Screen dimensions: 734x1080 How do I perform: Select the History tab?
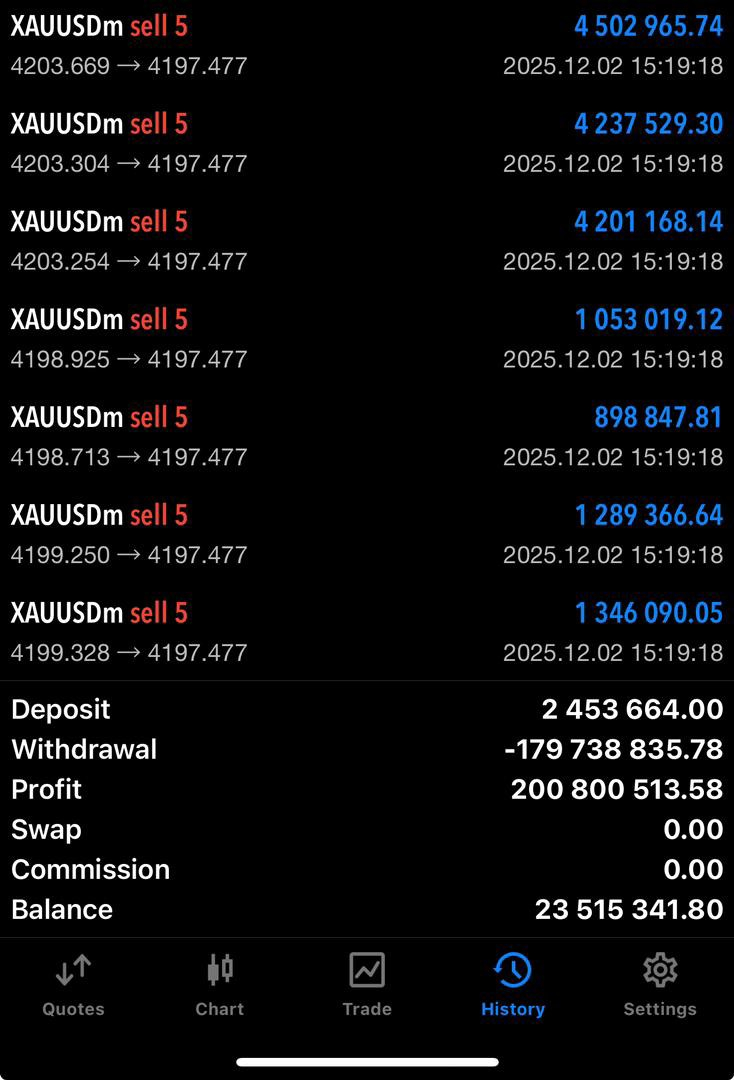(x=513, y=985)
